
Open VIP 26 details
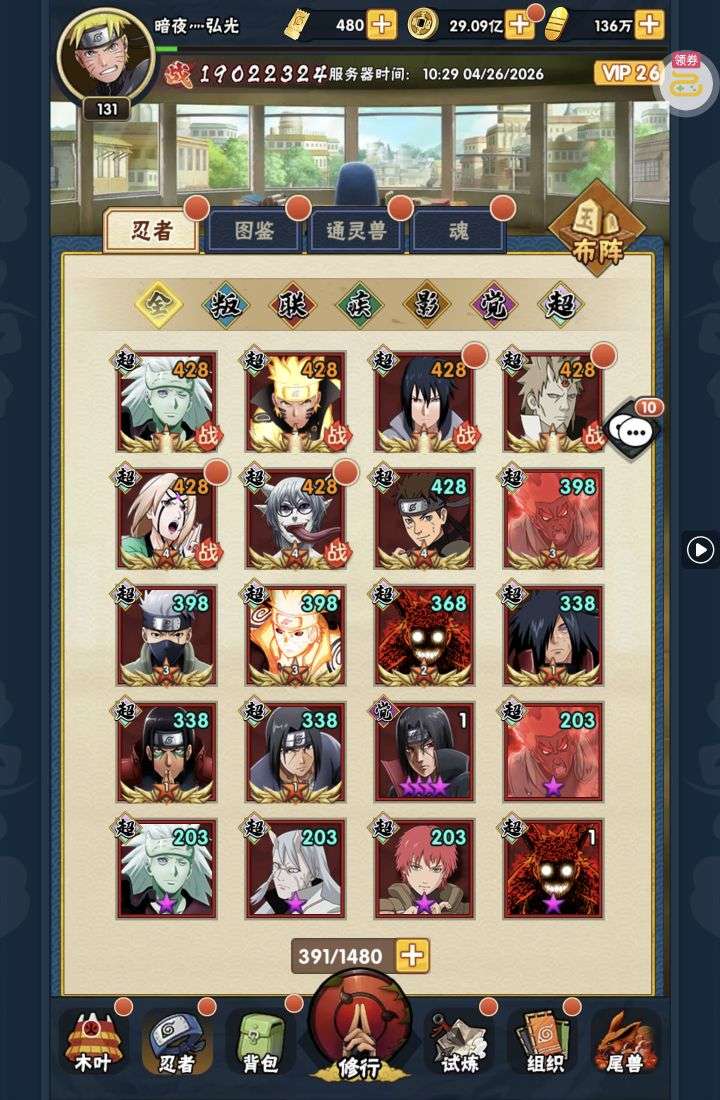[x=628, y=72]
